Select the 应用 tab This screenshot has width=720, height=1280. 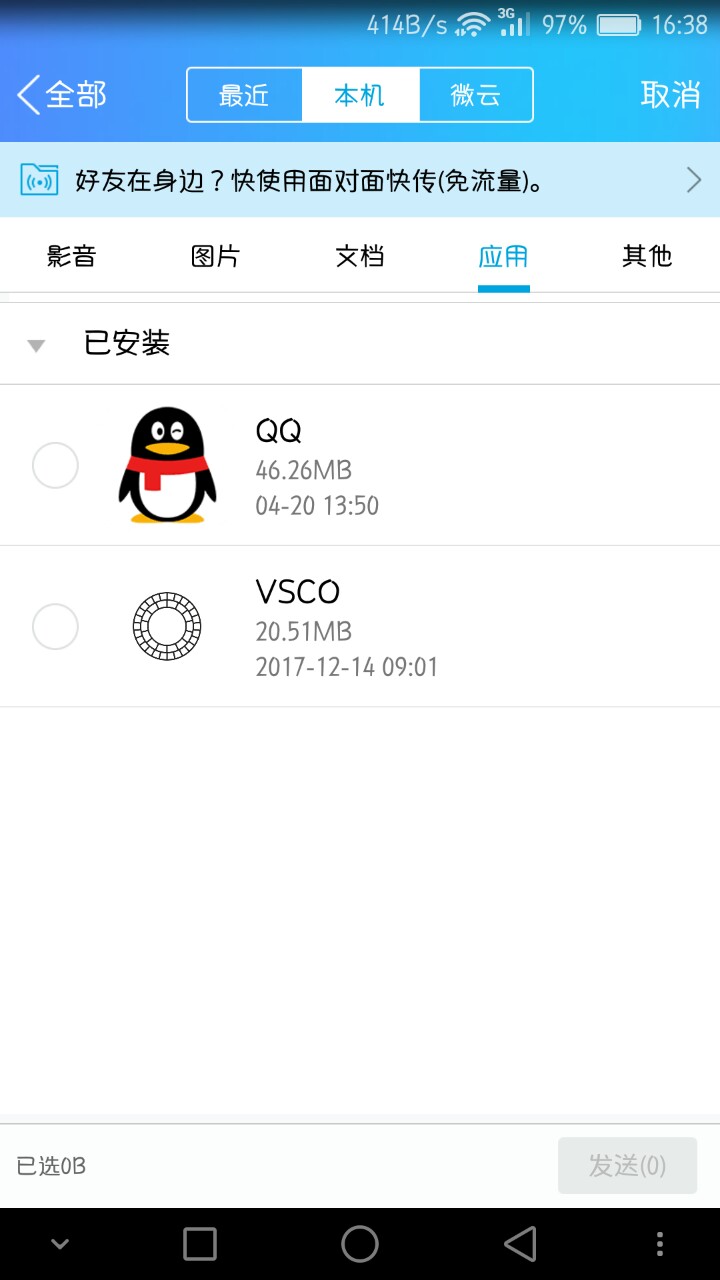tap(503, 257)
